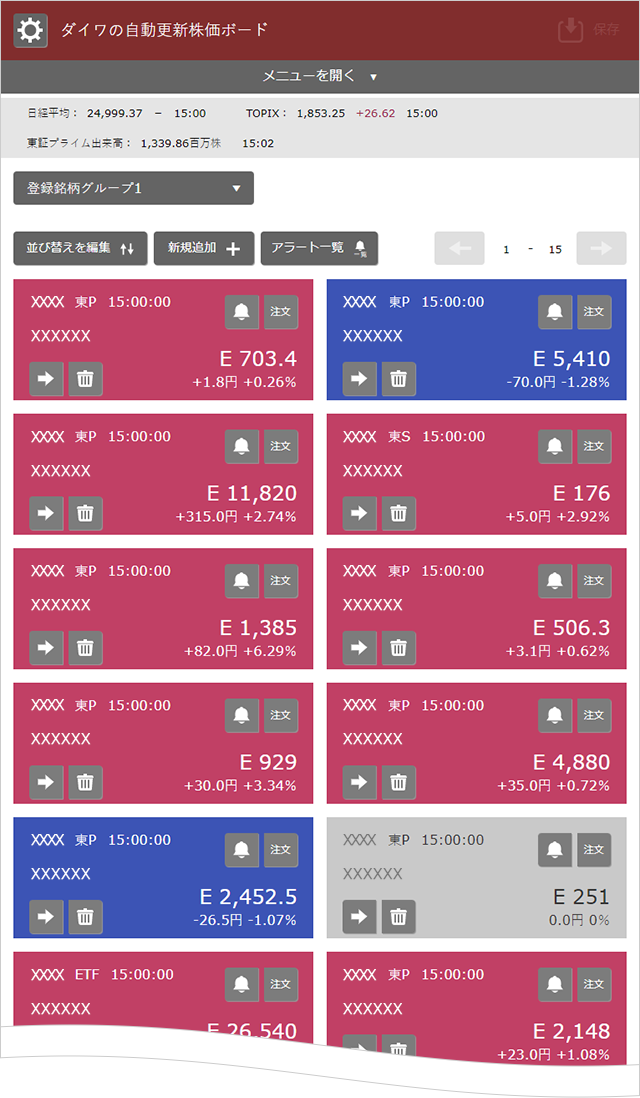Open details arrow on the E 929 card

pyautogui.click(x=46, y=783)
